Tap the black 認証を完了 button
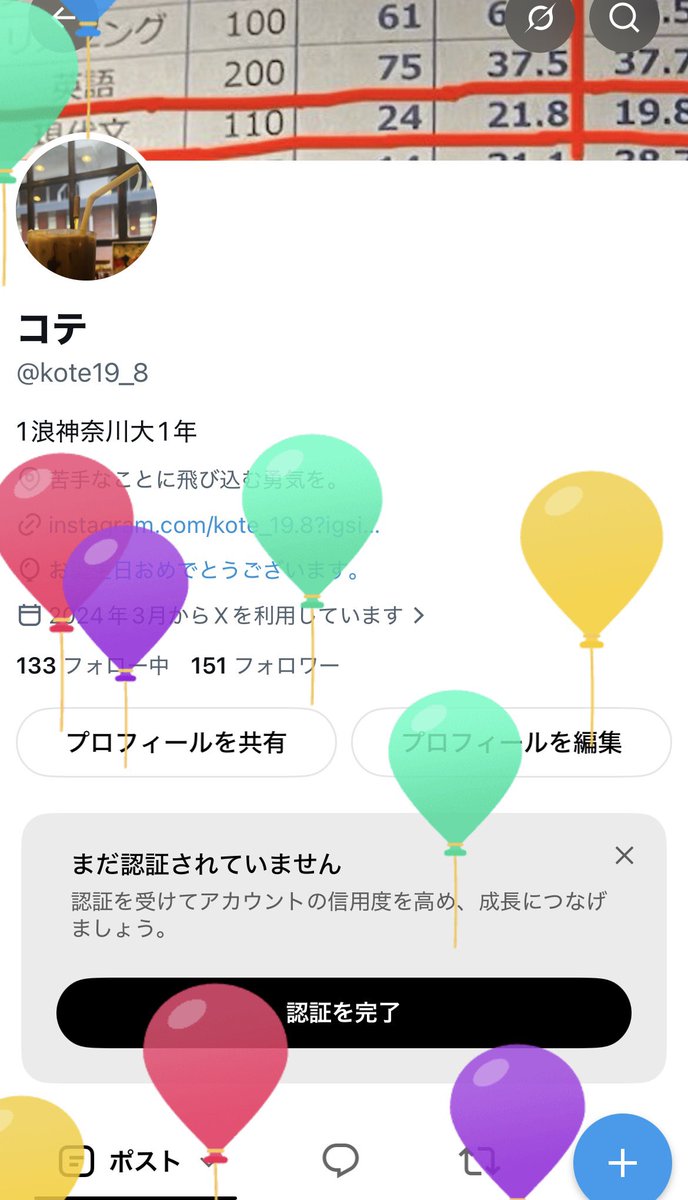The image size is (688, 1200). (x=344, y=1012)
